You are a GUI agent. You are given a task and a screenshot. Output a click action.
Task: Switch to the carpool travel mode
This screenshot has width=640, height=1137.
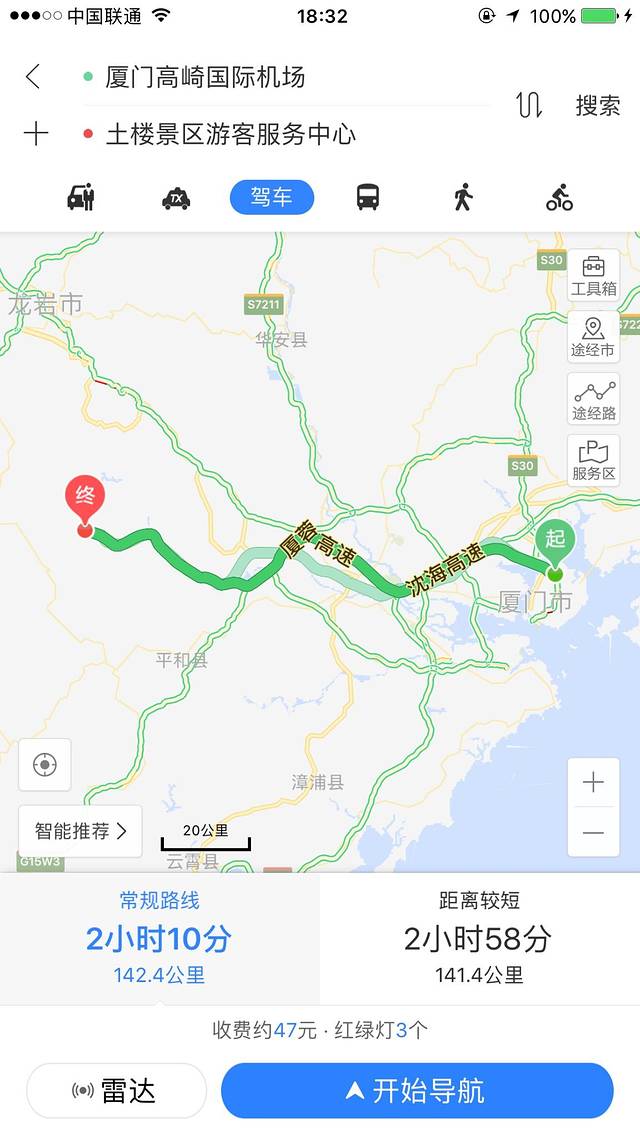tap(81, 197)
